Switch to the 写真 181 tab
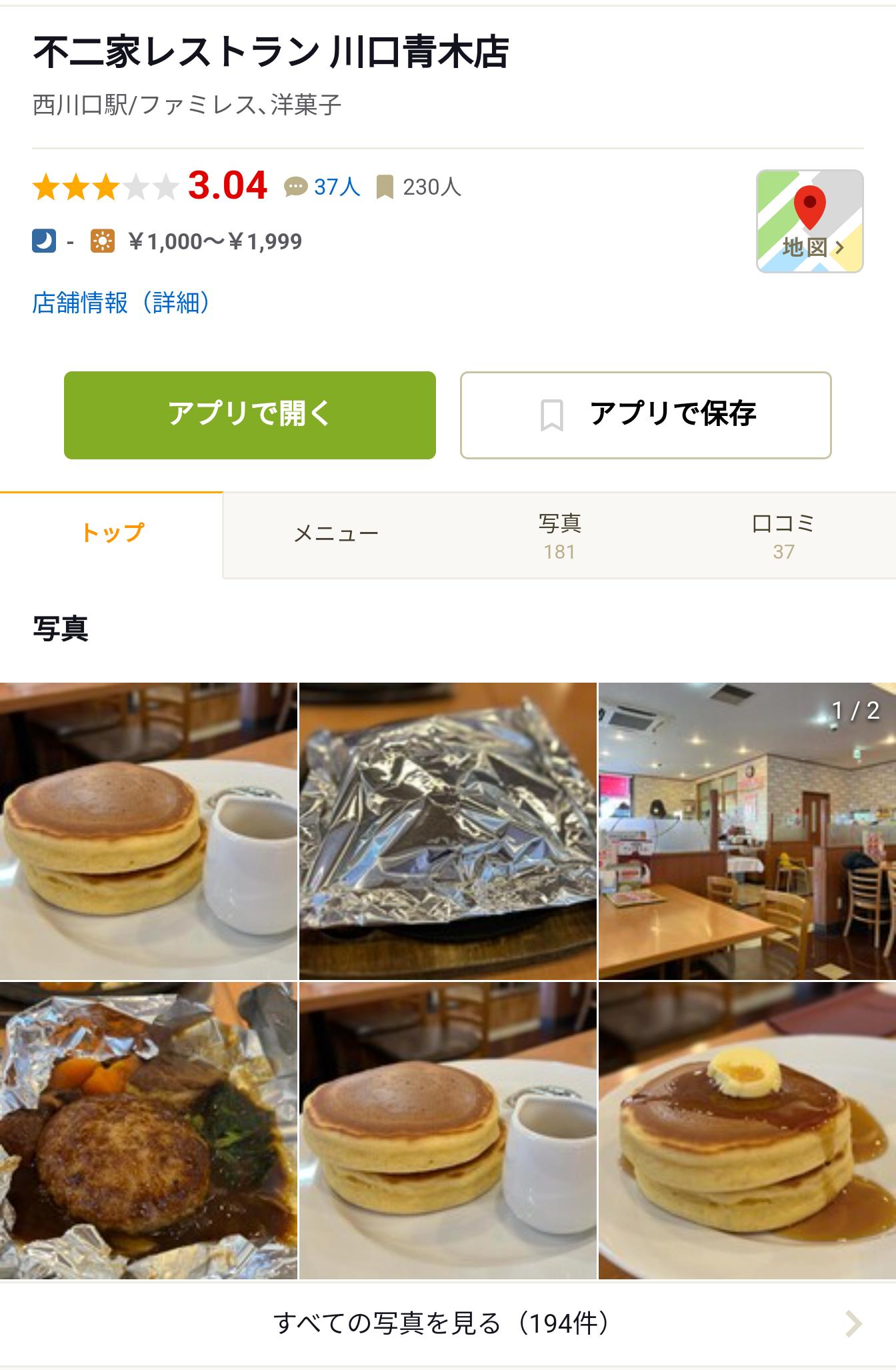This screenshot has height=1370, width=896. coord(559,536)
